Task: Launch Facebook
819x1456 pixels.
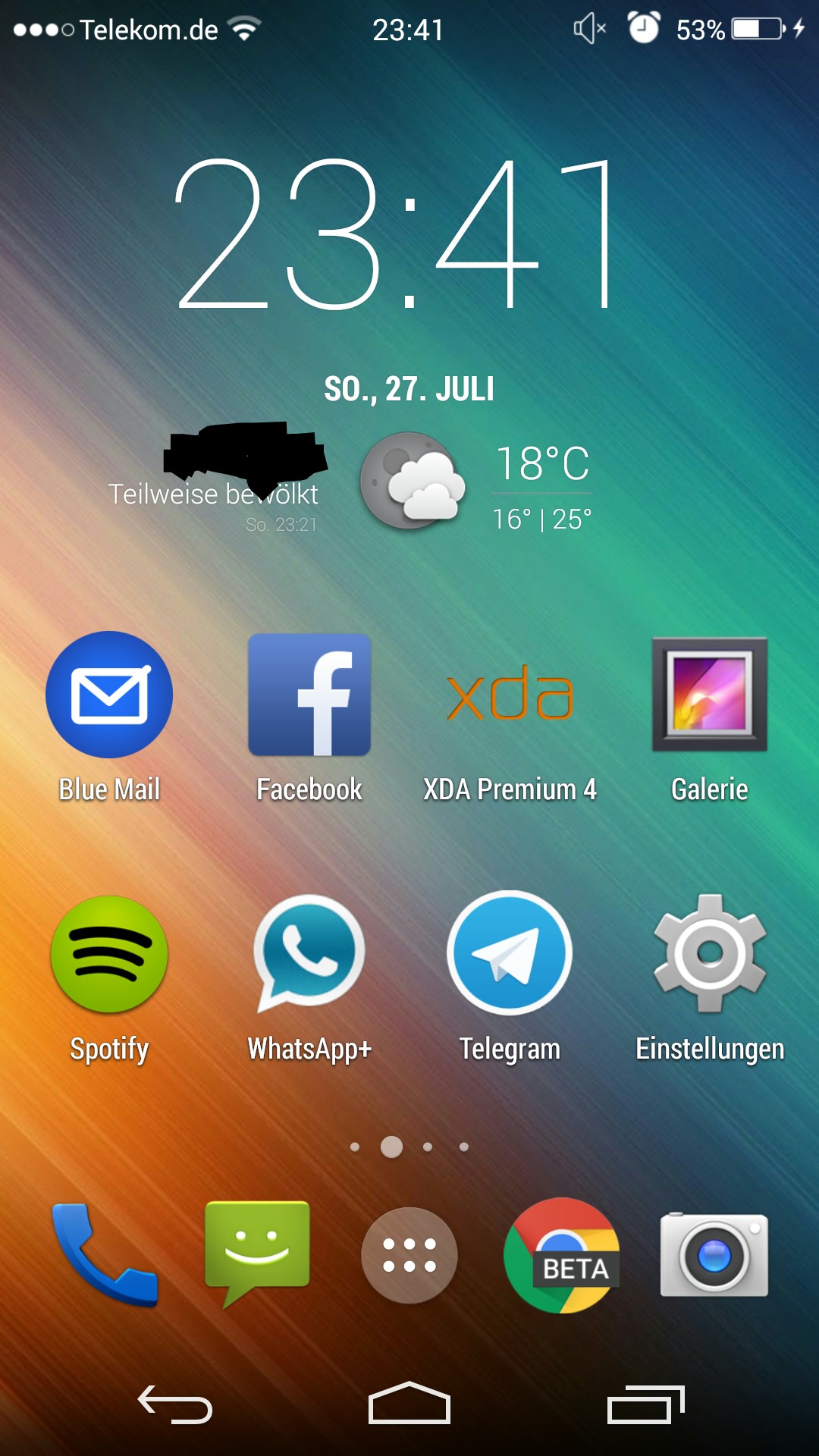Action: [x=309, y=695]
